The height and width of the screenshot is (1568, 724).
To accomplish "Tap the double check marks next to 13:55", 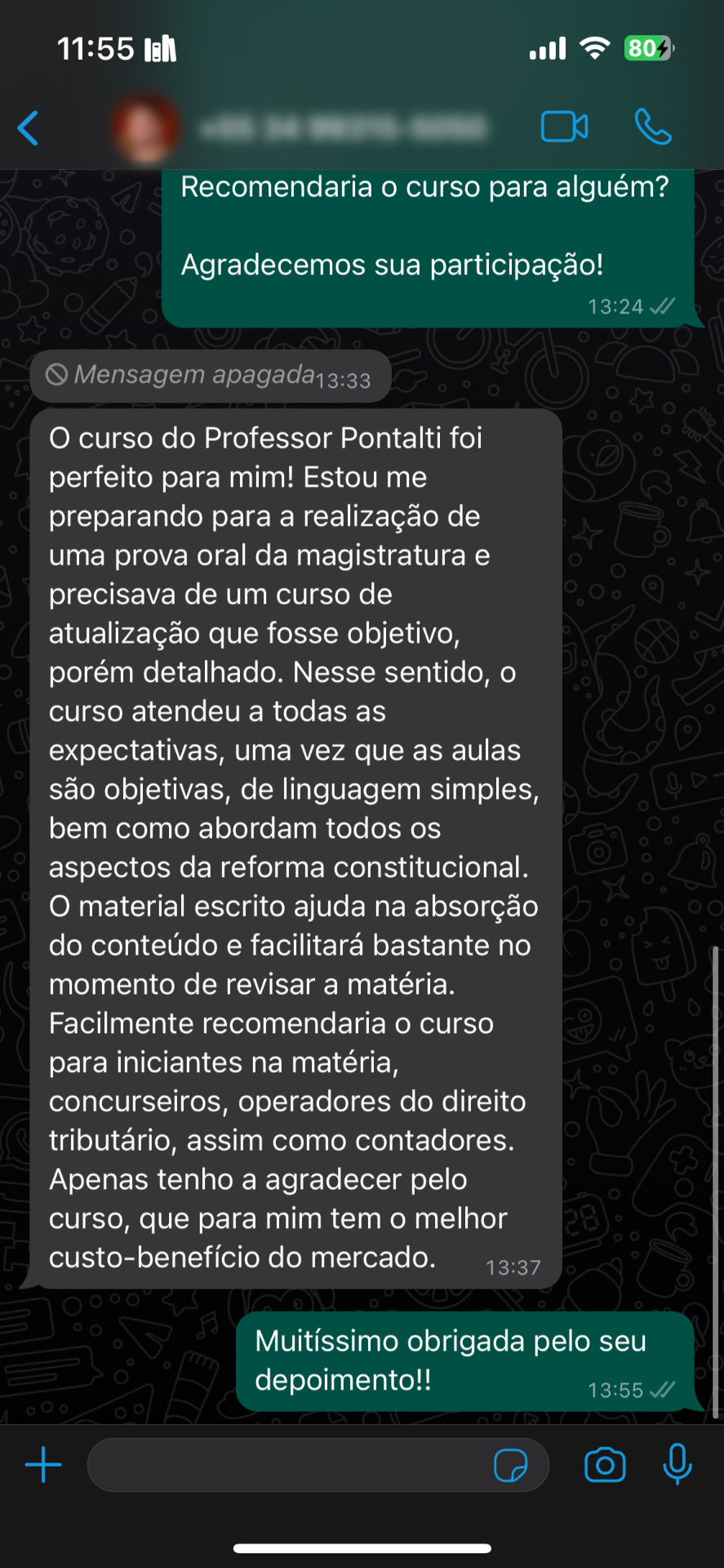I will [x=663, y=1388].
